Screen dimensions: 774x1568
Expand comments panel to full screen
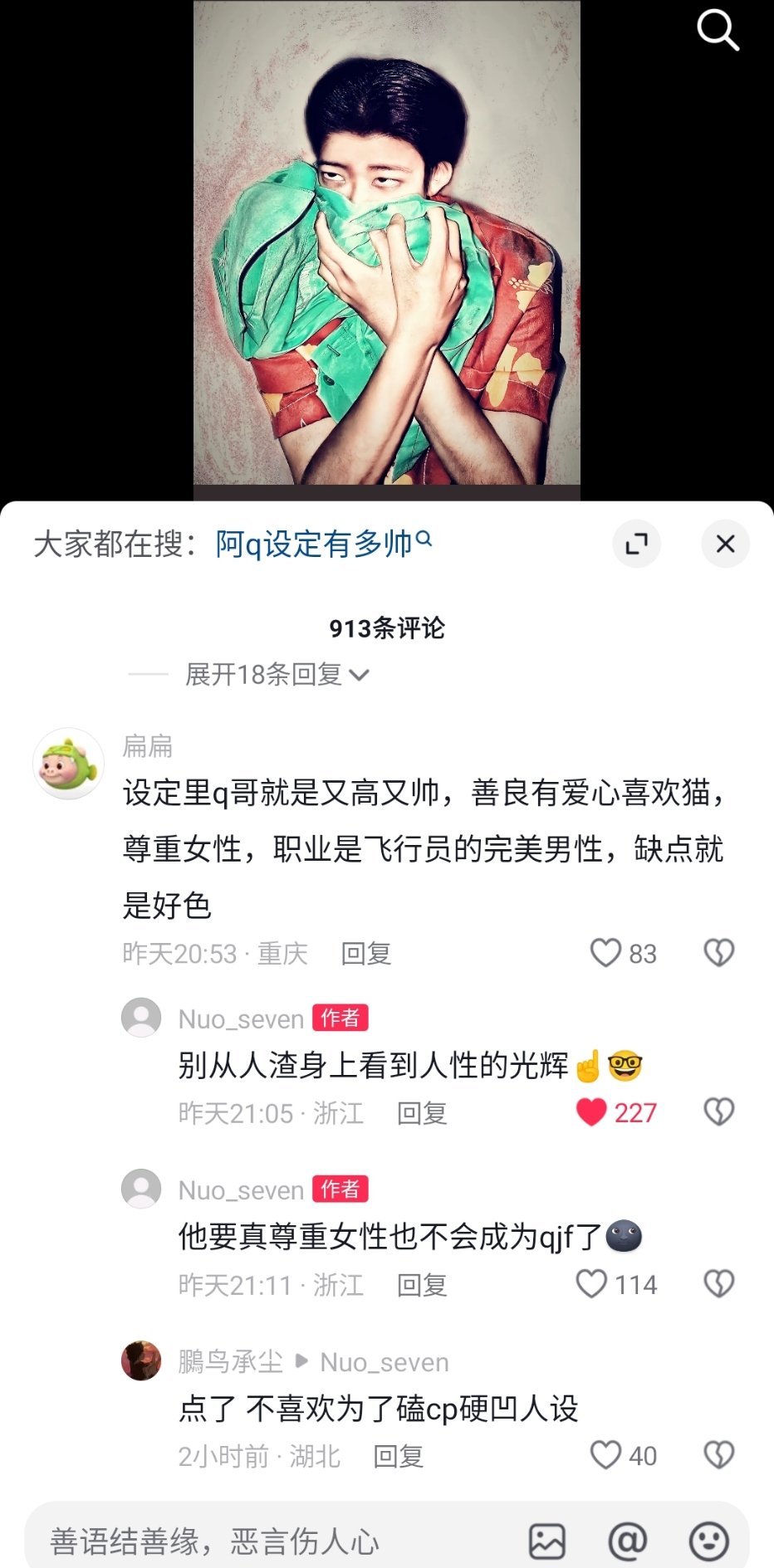point(636,545)
